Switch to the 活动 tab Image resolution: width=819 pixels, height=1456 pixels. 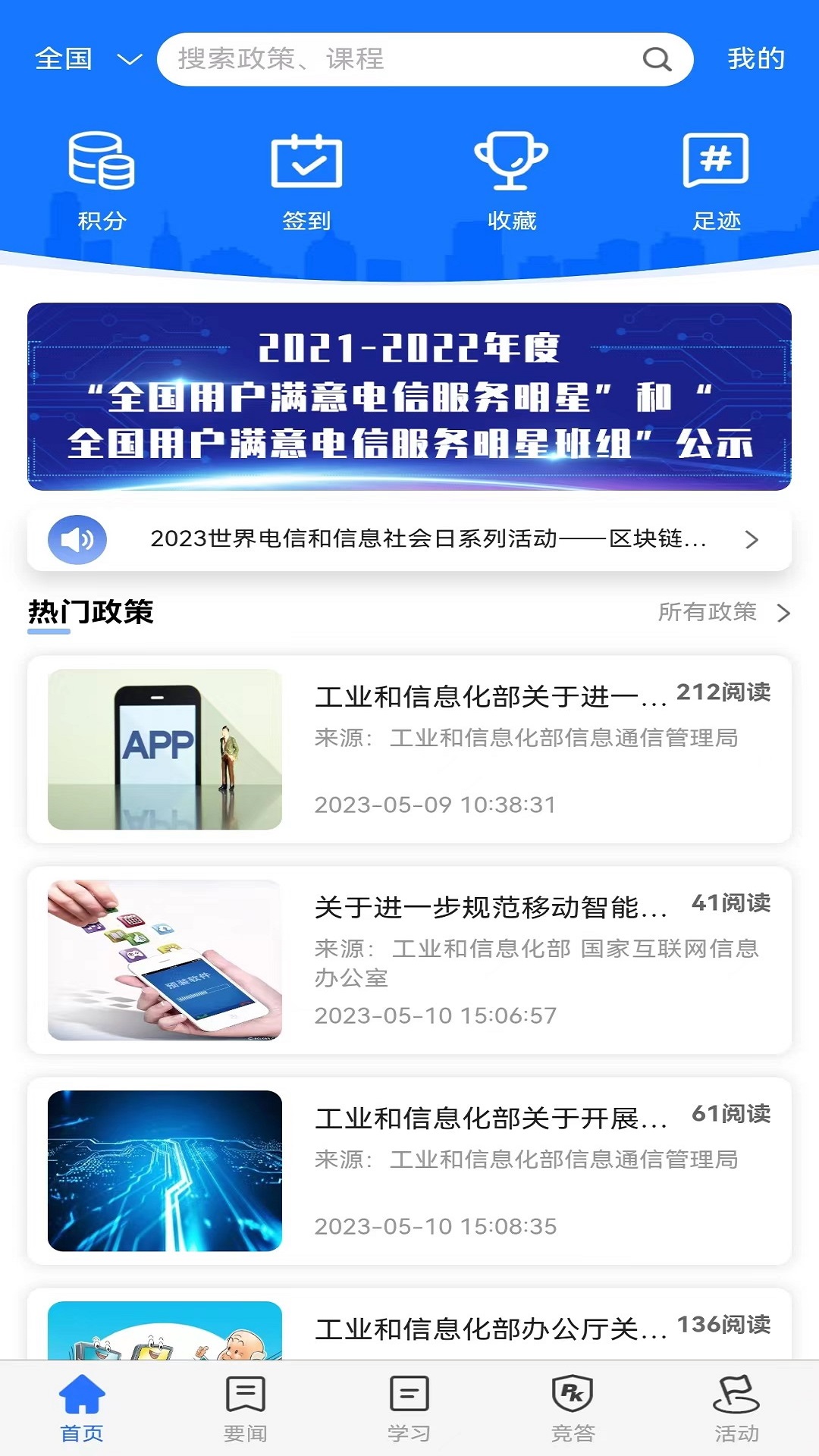point(736,1408)
